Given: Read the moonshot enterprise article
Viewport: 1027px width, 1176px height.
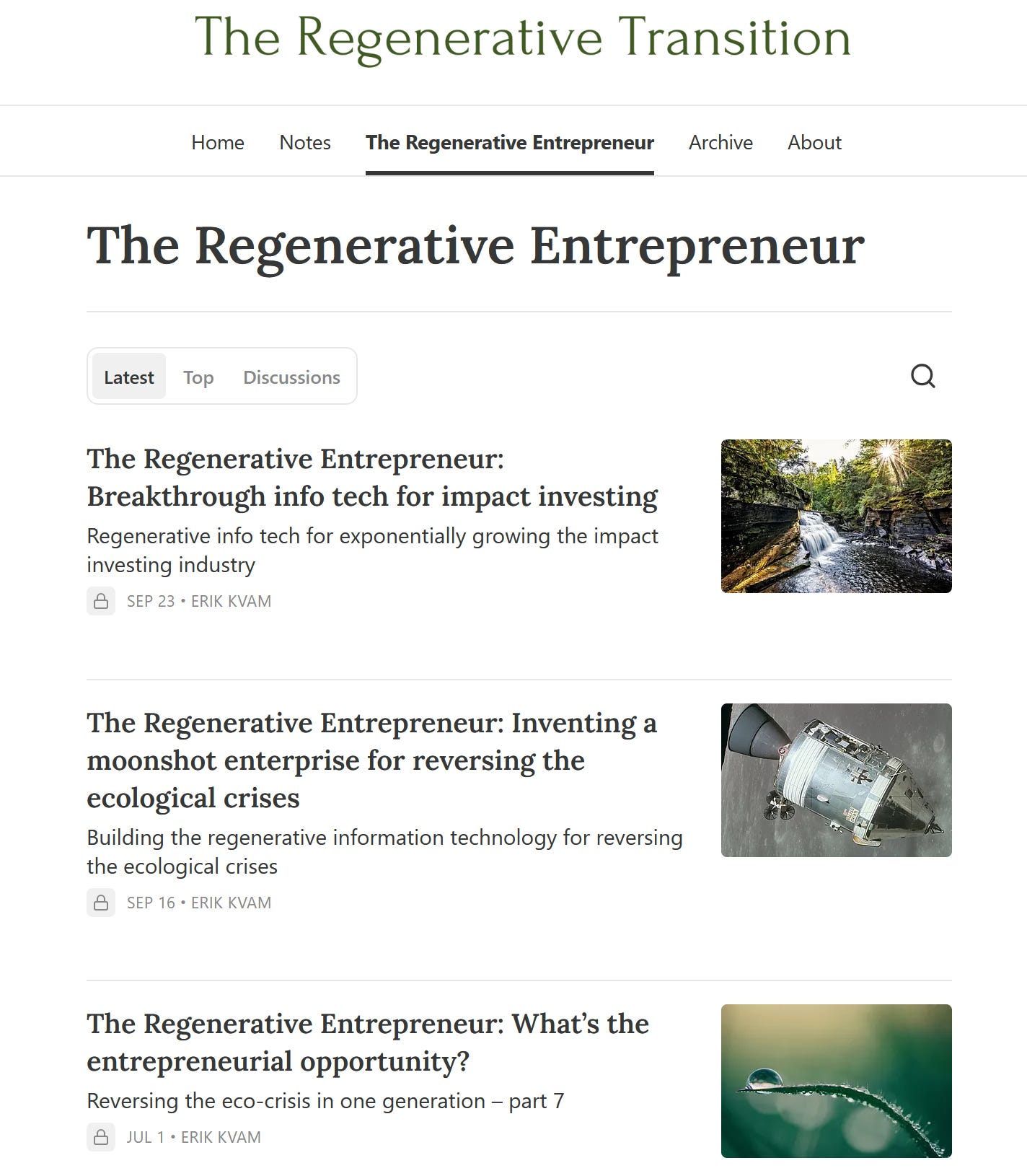Looking at the screenshot, I should 372,760.
